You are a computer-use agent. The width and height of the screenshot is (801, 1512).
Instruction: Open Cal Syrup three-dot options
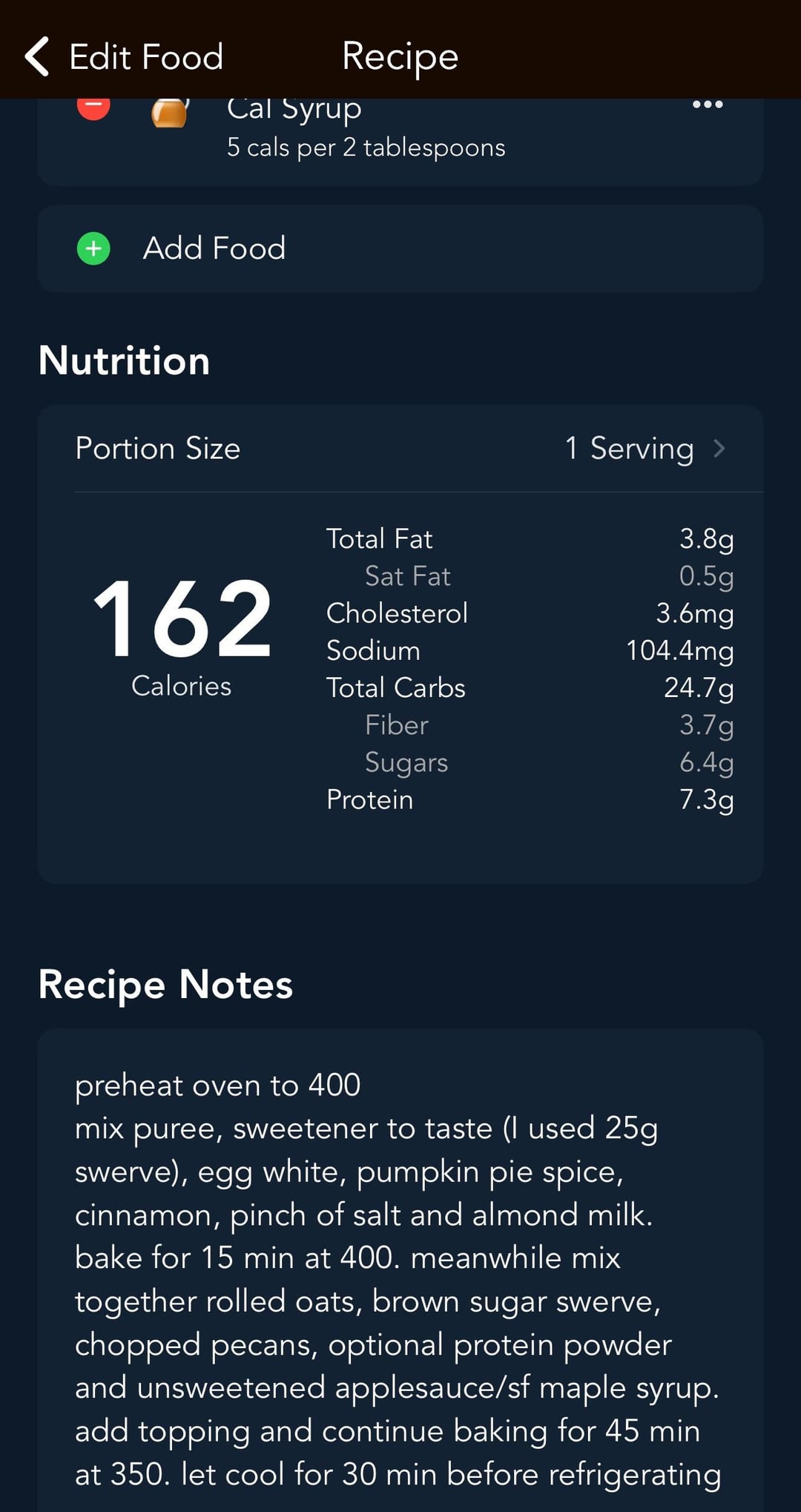coord(707,105)
